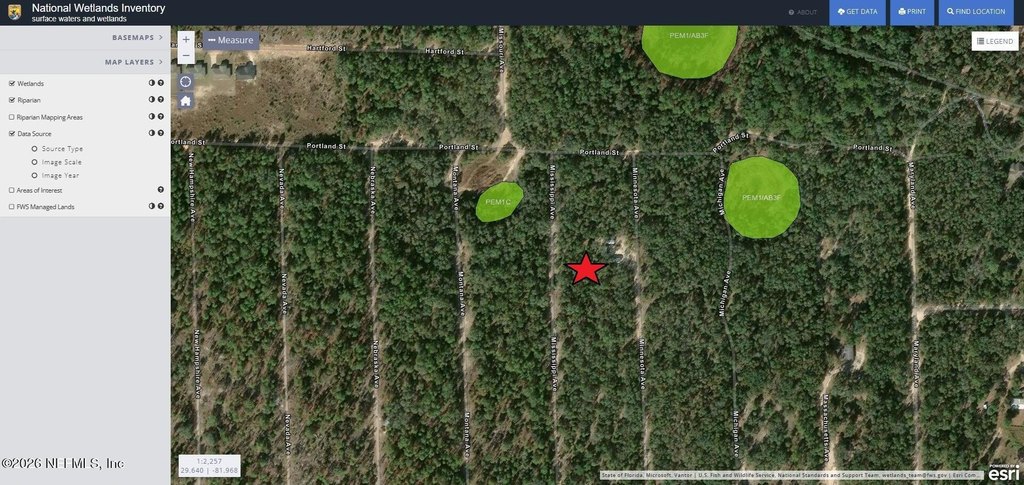Open the Get Data option
This screenshot has width=1024, height=485.
857,12
